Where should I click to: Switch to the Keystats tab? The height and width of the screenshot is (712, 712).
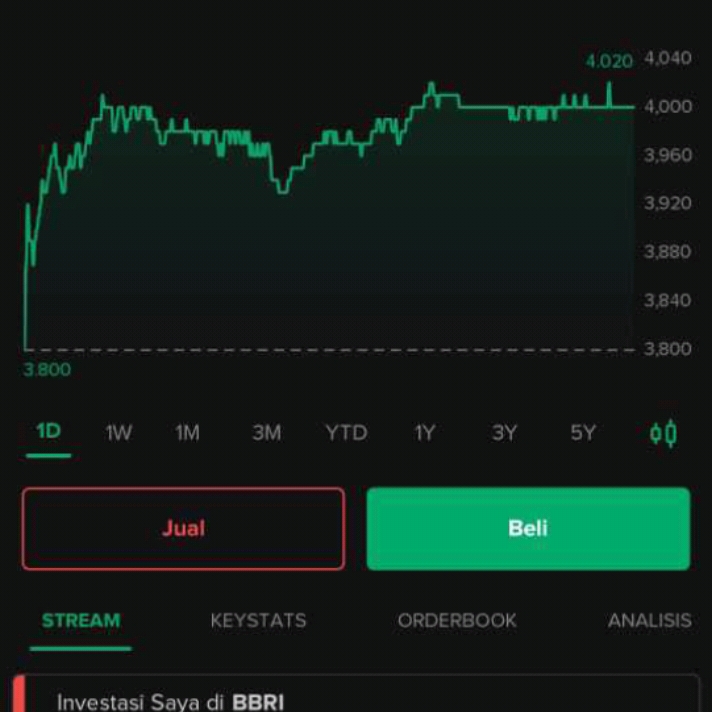point(258,620)
